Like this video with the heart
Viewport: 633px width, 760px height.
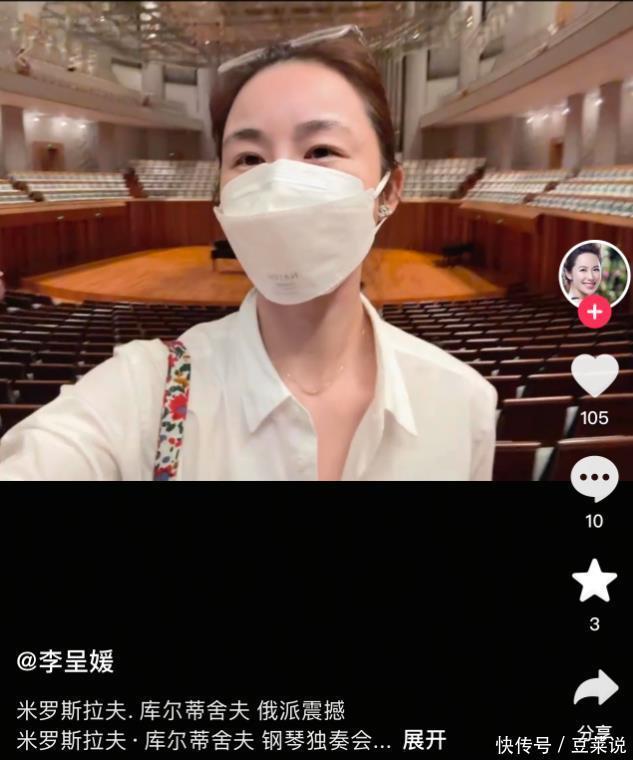point(594,376)
